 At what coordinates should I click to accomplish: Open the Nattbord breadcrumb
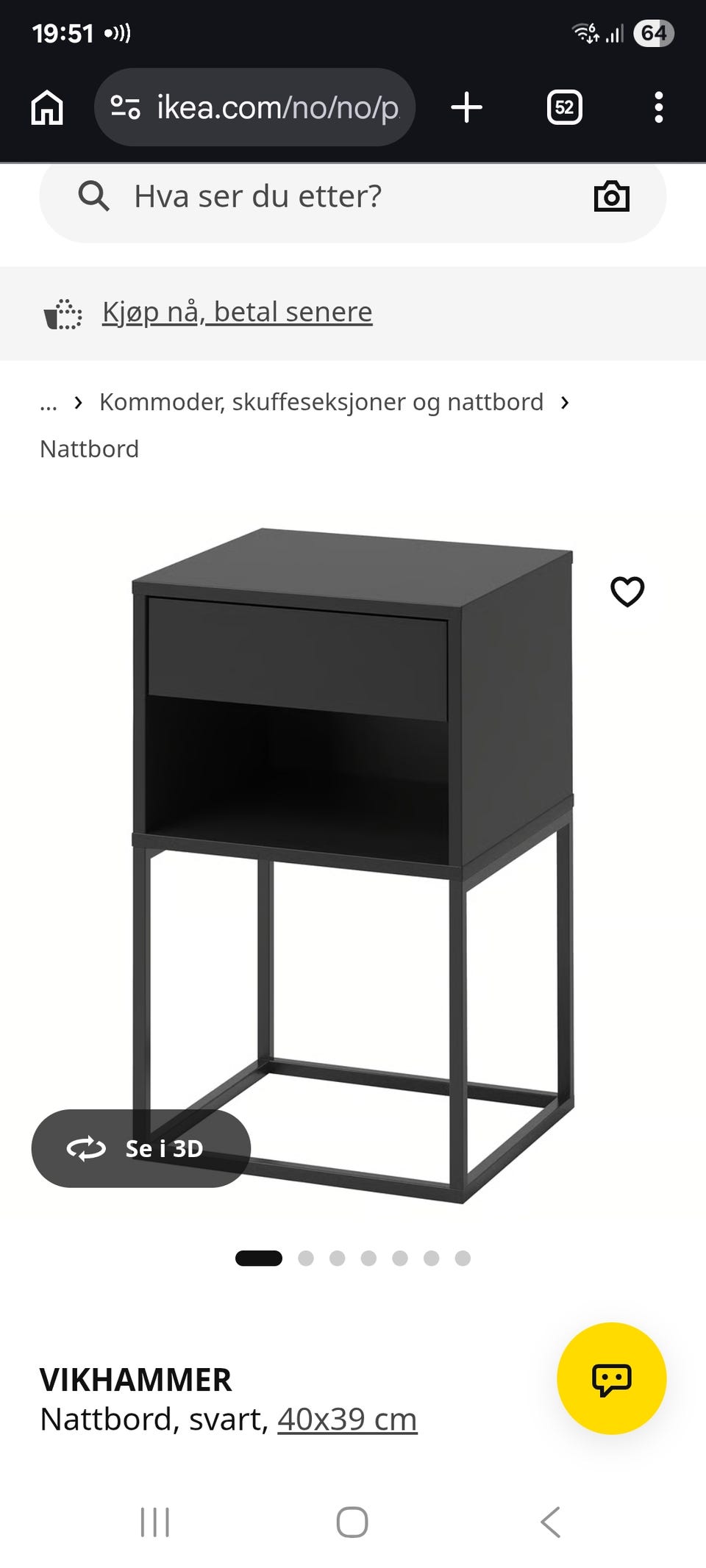point(89,448)
